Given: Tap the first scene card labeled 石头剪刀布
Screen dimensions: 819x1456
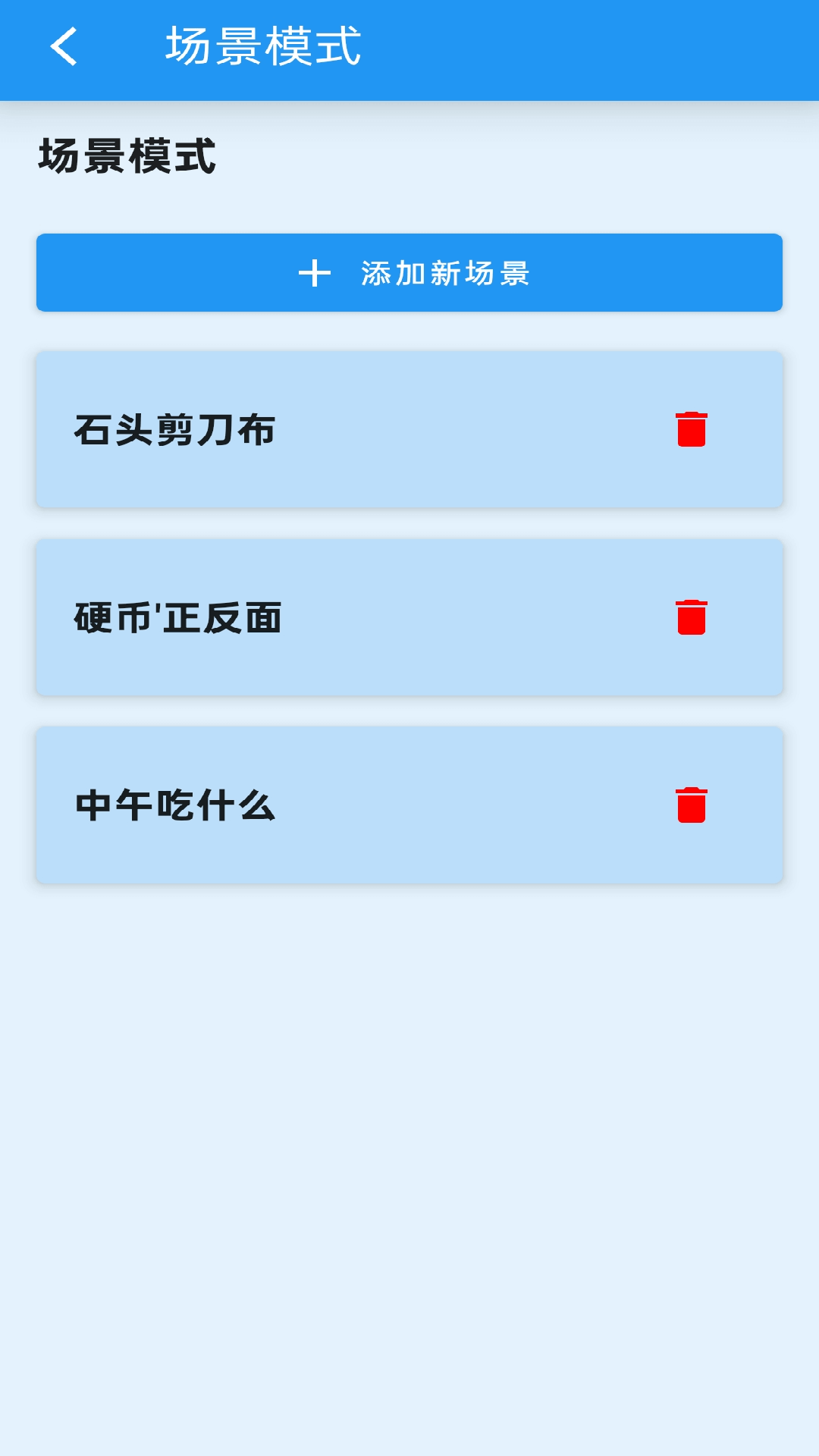Looking at the screenshot, I should pyautogui.click(x=303, y=430).
